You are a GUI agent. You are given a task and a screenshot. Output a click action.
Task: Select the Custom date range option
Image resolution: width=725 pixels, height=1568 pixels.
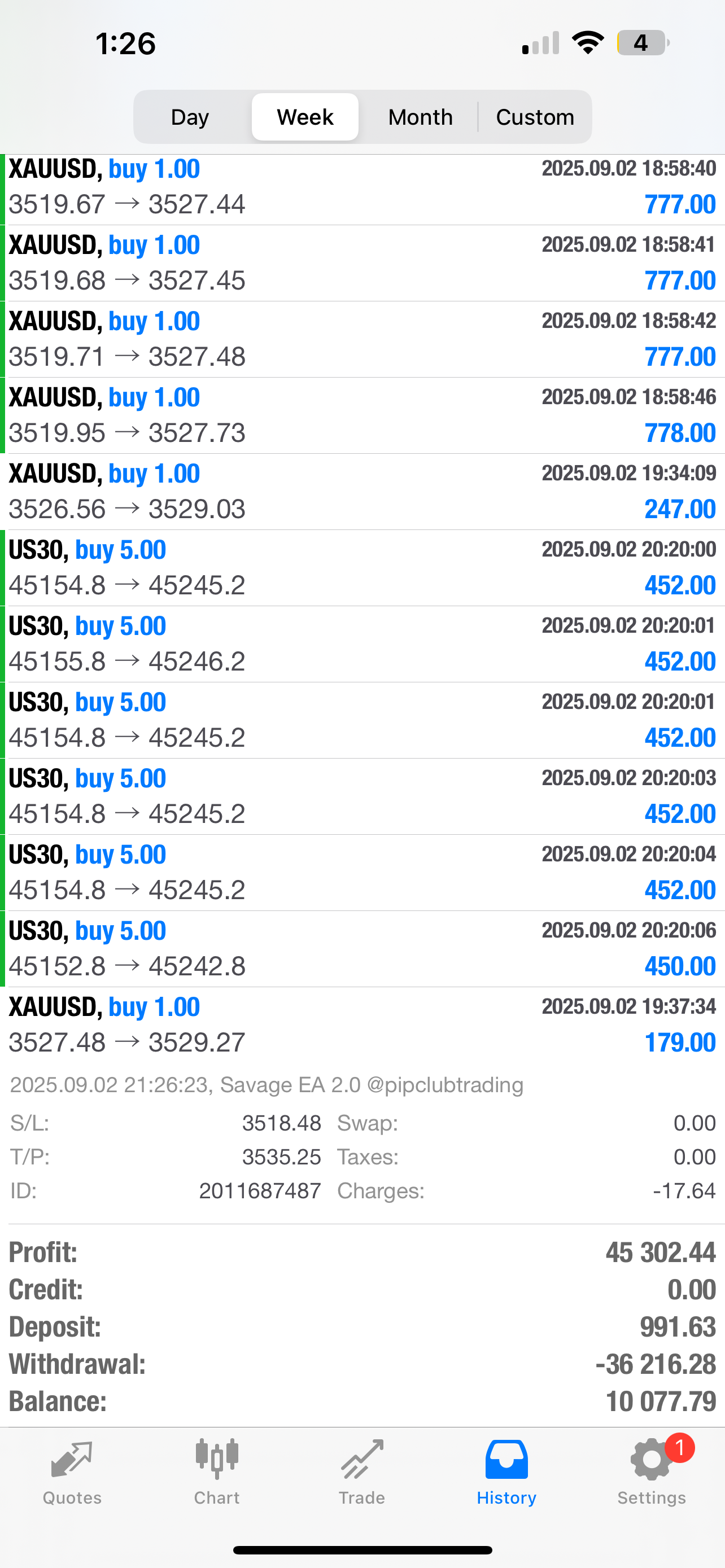coord(535,116)
